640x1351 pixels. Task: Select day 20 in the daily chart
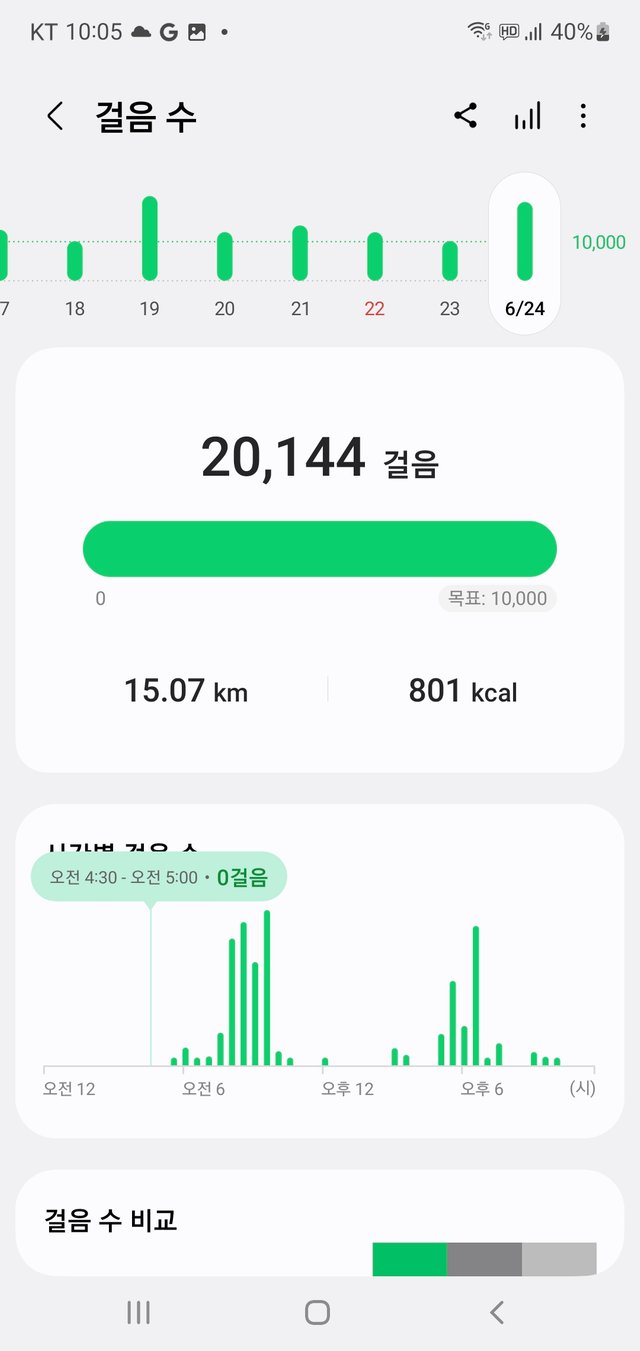(x=225, y=255)
